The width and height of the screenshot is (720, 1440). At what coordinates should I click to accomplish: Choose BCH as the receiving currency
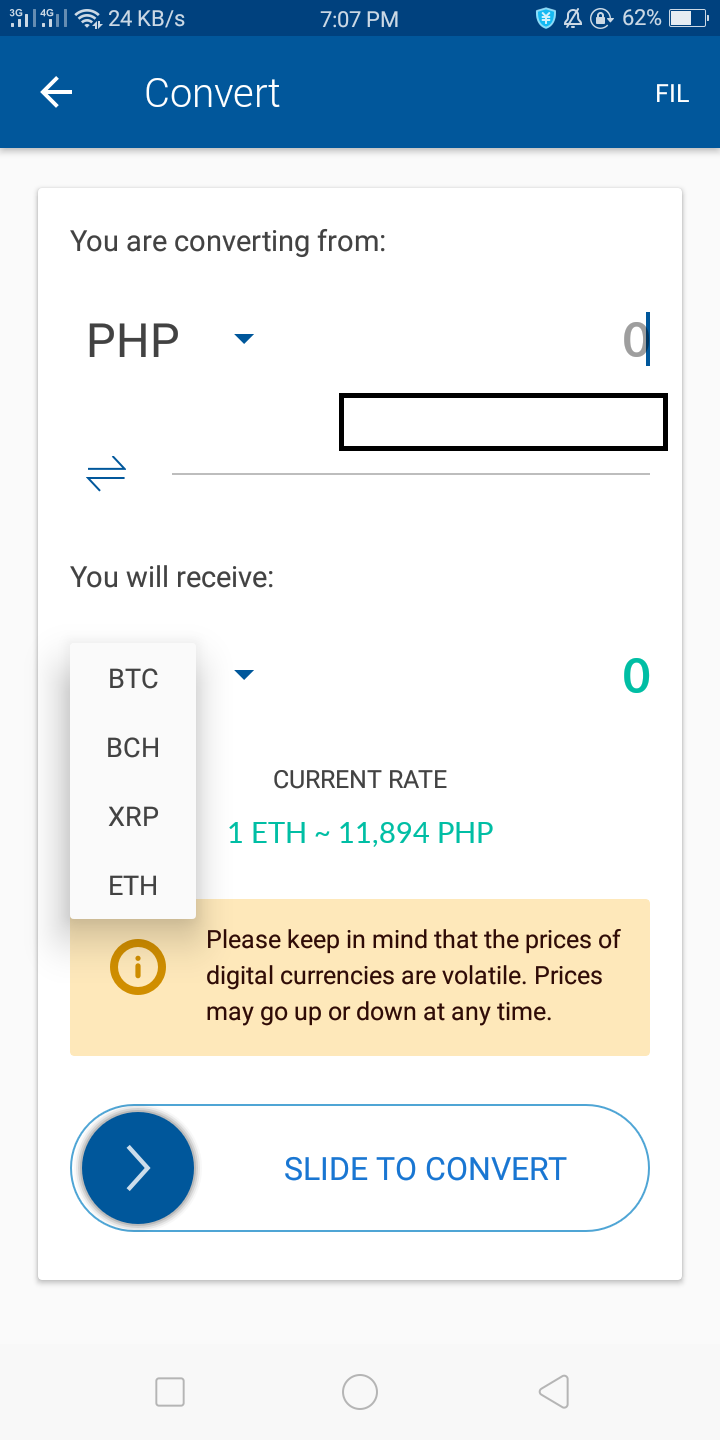[x=133, y=748]
